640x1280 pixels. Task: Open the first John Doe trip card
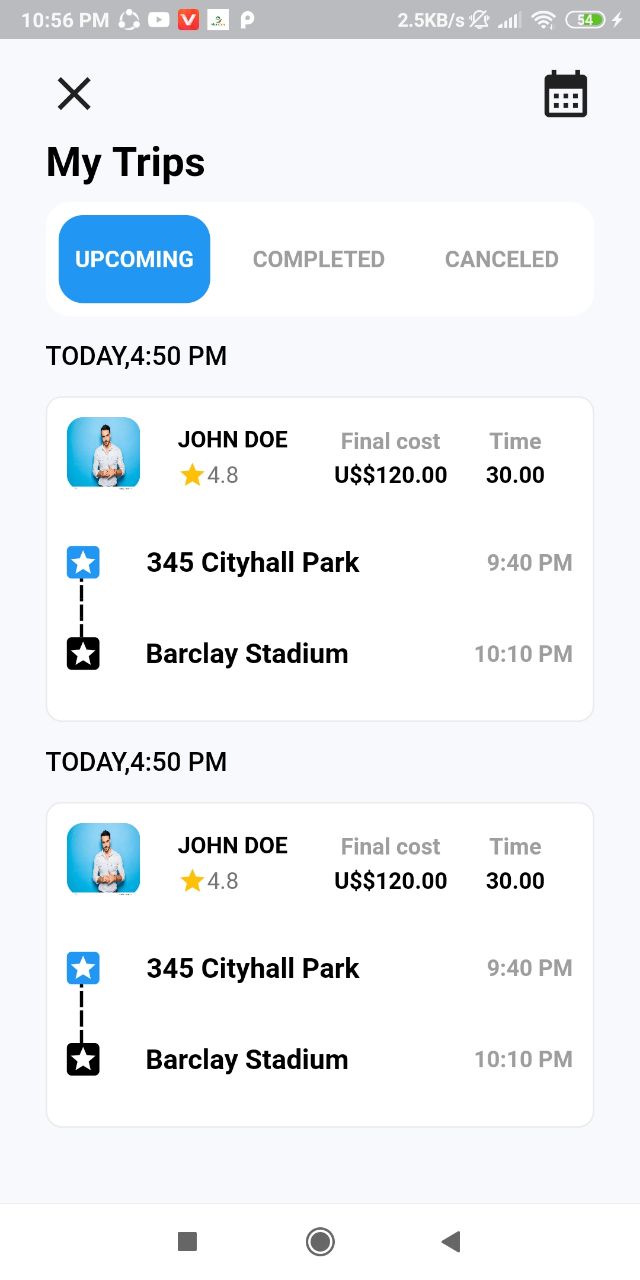[x=320, y=558]
